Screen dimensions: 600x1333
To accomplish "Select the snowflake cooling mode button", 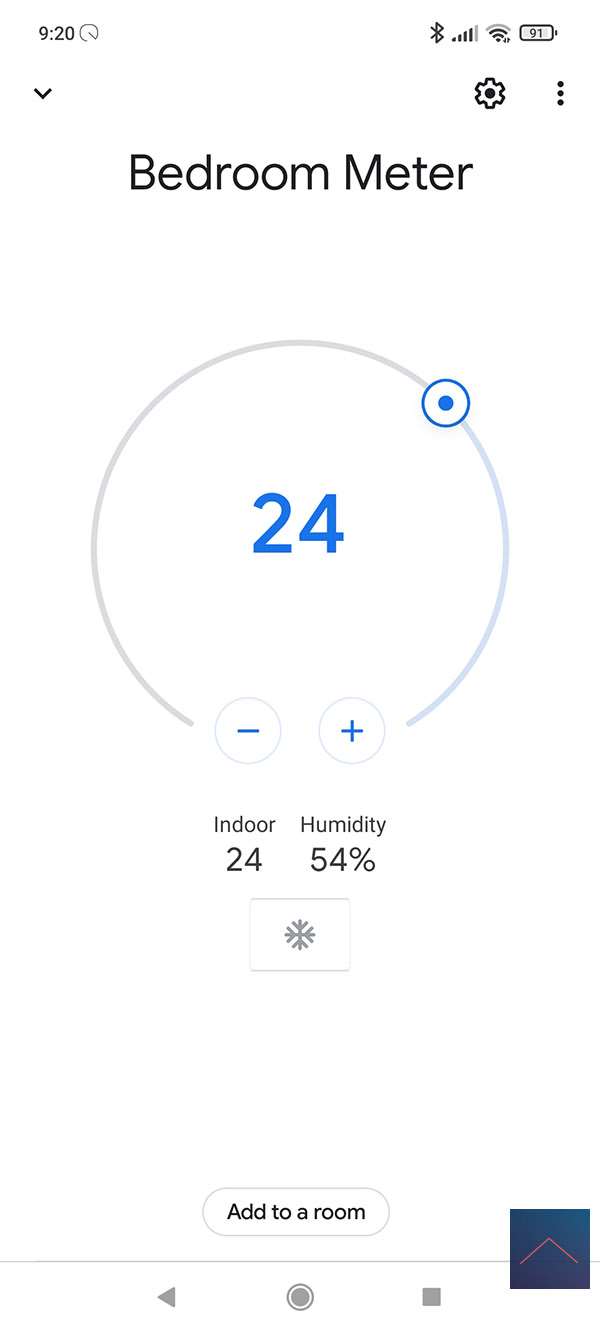I will point(300,935).
